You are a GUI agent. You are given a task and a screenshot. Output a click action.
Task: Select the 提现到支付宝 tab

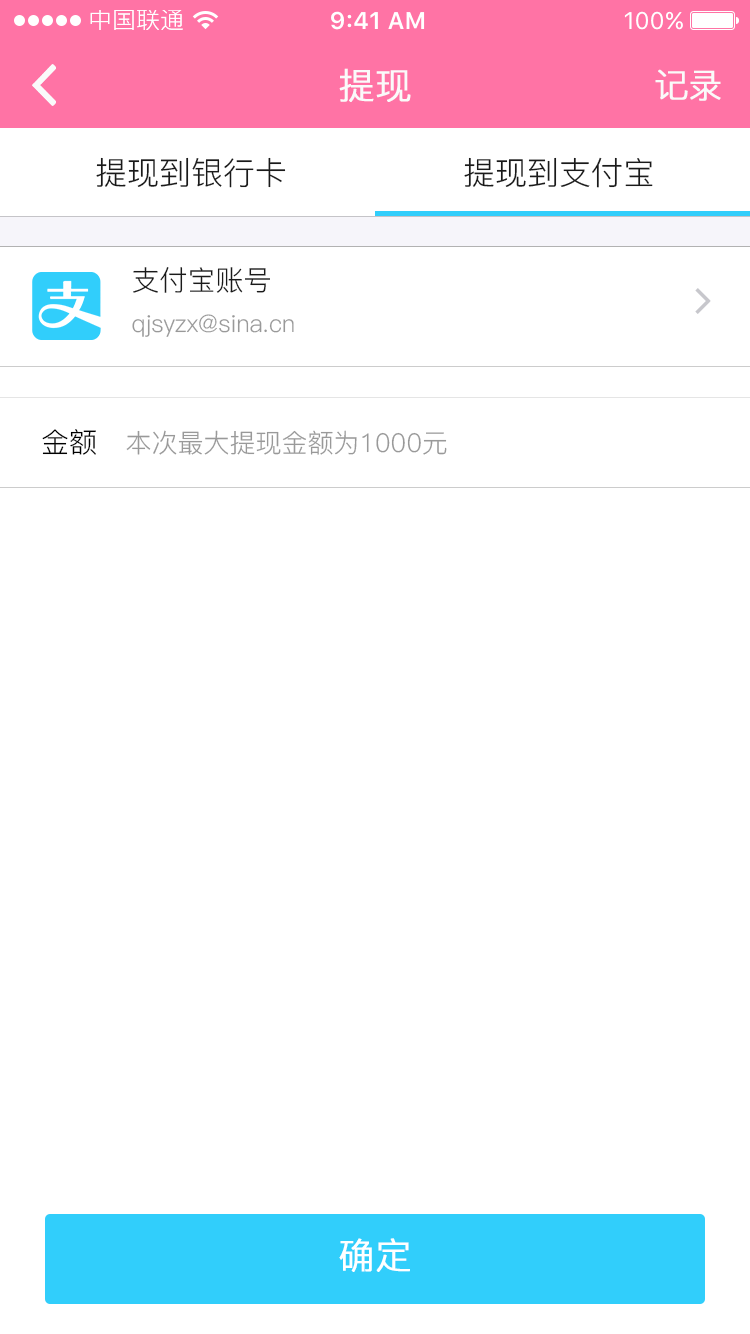(x=559, y=173)
